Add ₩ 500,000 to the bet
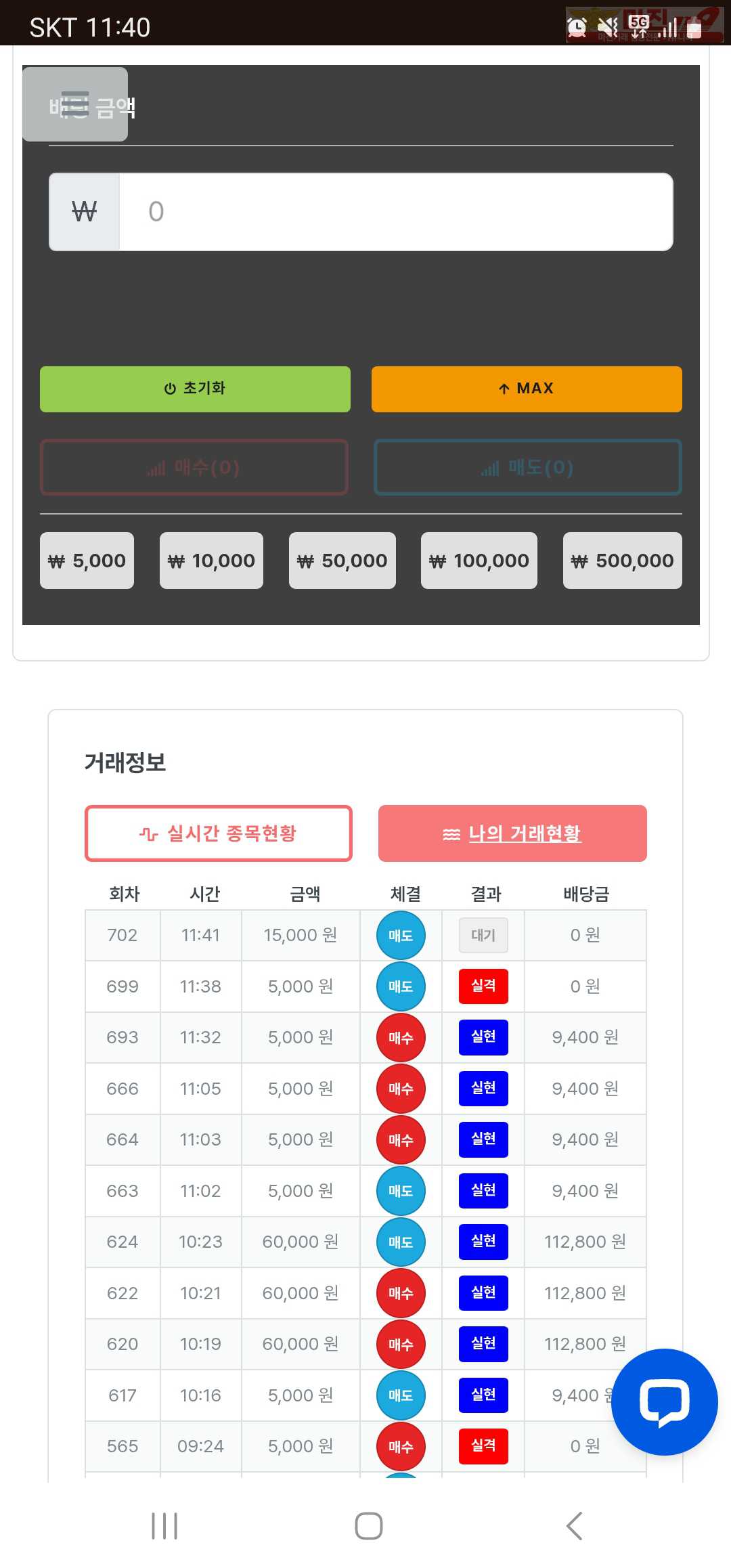The width and height of the screenshot is (731, 1568). (x=623, y=561)
